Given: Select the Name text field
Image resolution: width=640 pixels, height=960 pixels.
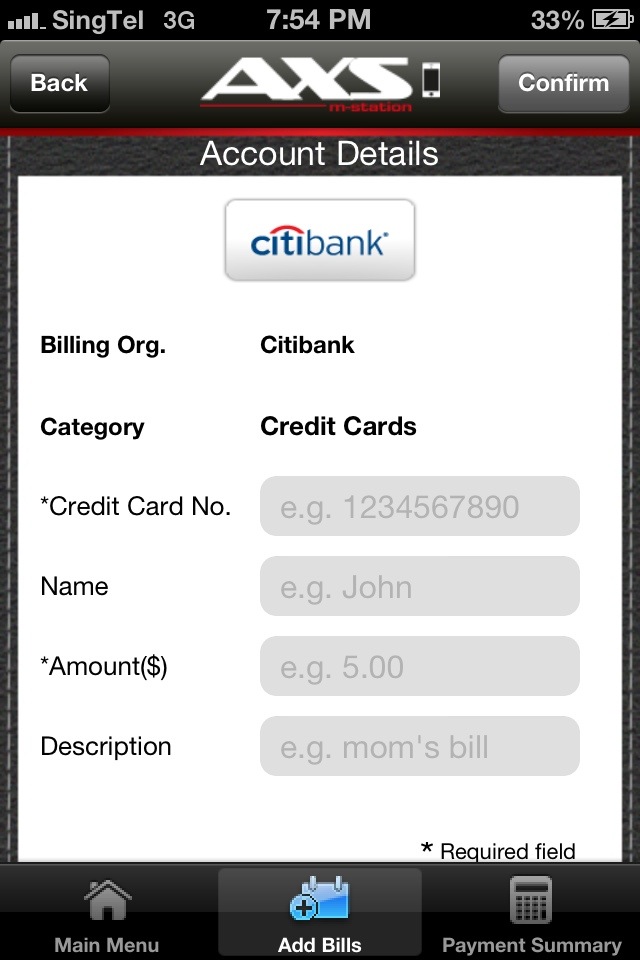Looking at the screenshot, I should click(419, 586).
